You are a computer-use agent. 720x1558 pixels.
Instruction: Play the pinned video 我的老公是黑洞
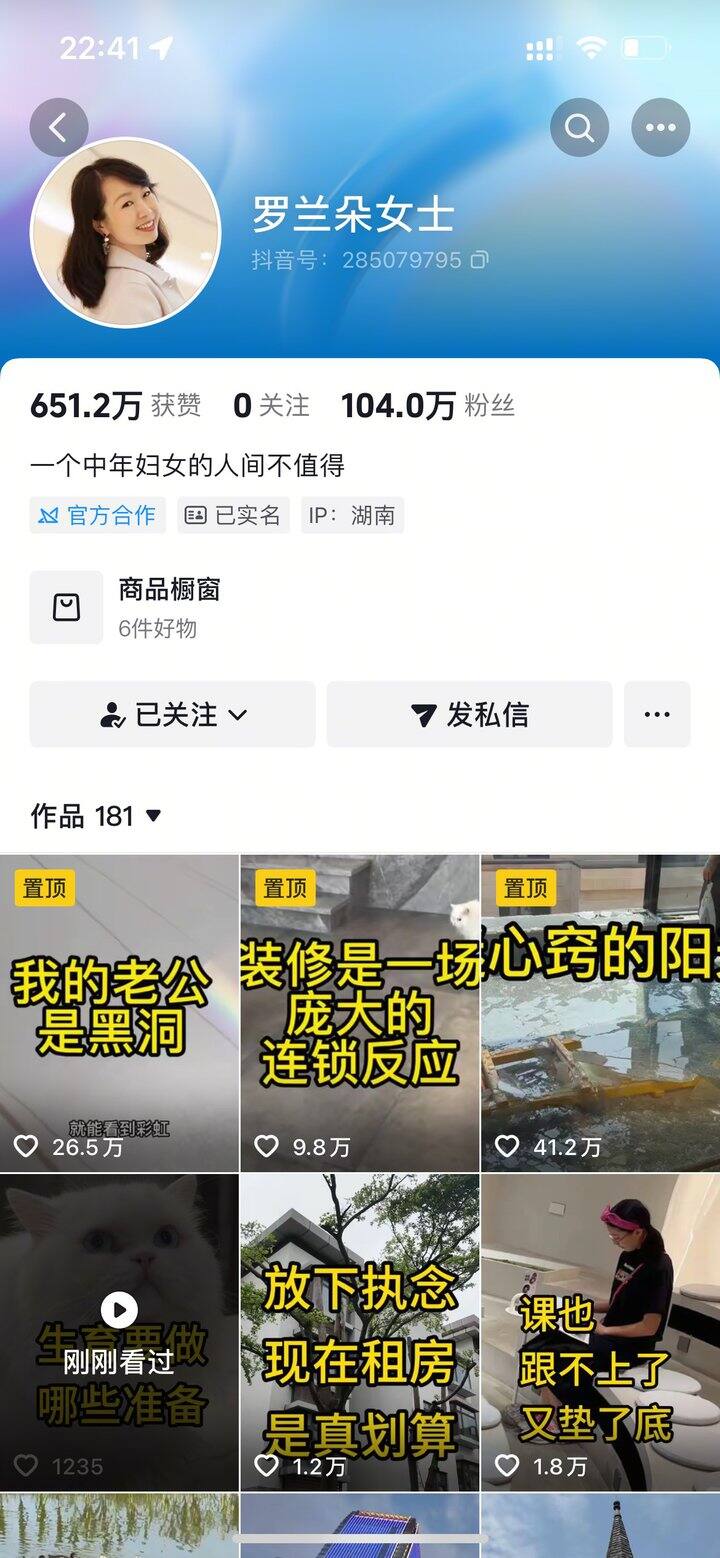[119, 1012]
